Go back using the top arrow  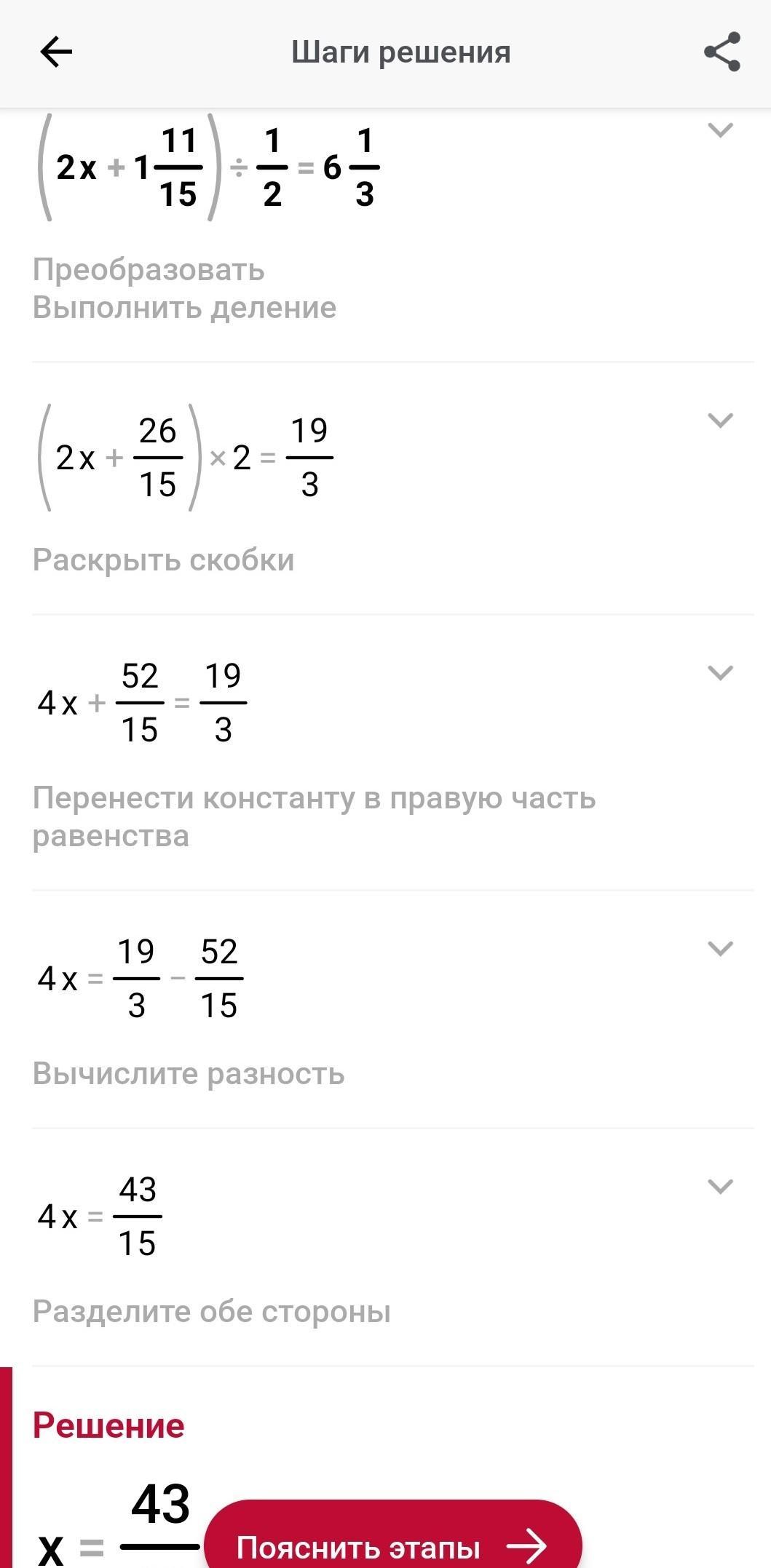click(x=56, y=52)
